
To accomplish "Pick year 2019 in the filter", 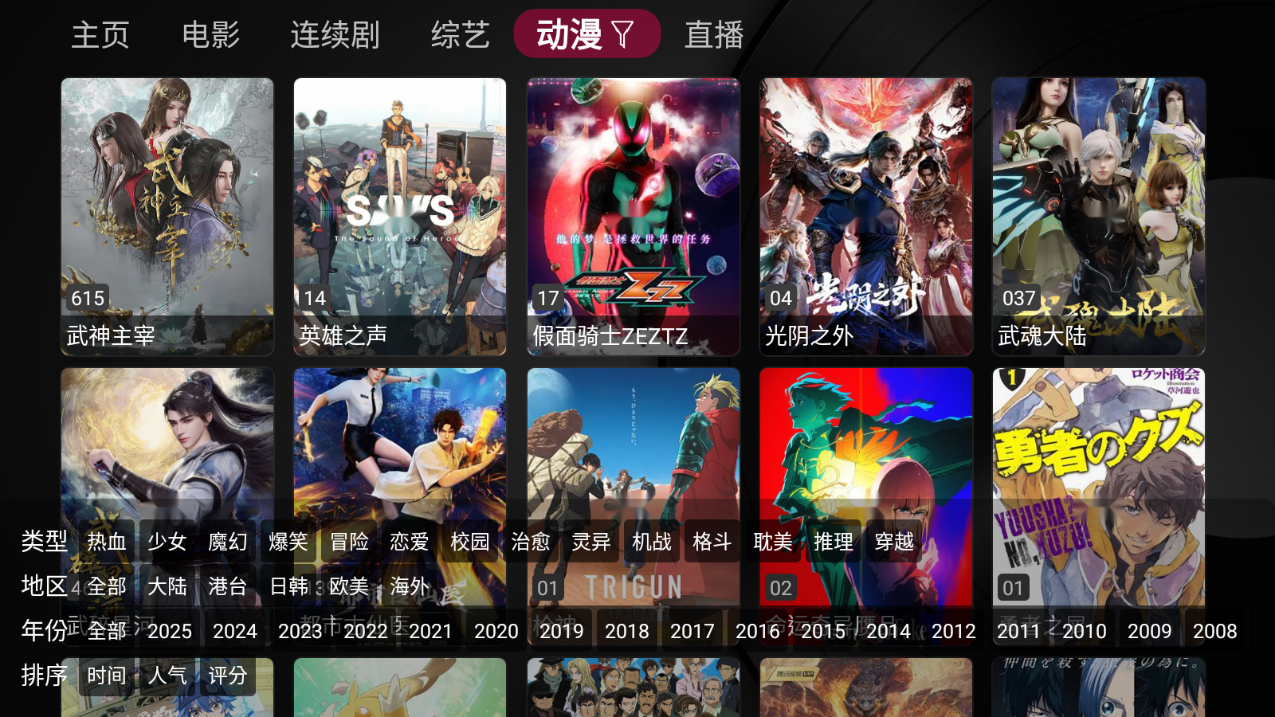I will [561, 631].
